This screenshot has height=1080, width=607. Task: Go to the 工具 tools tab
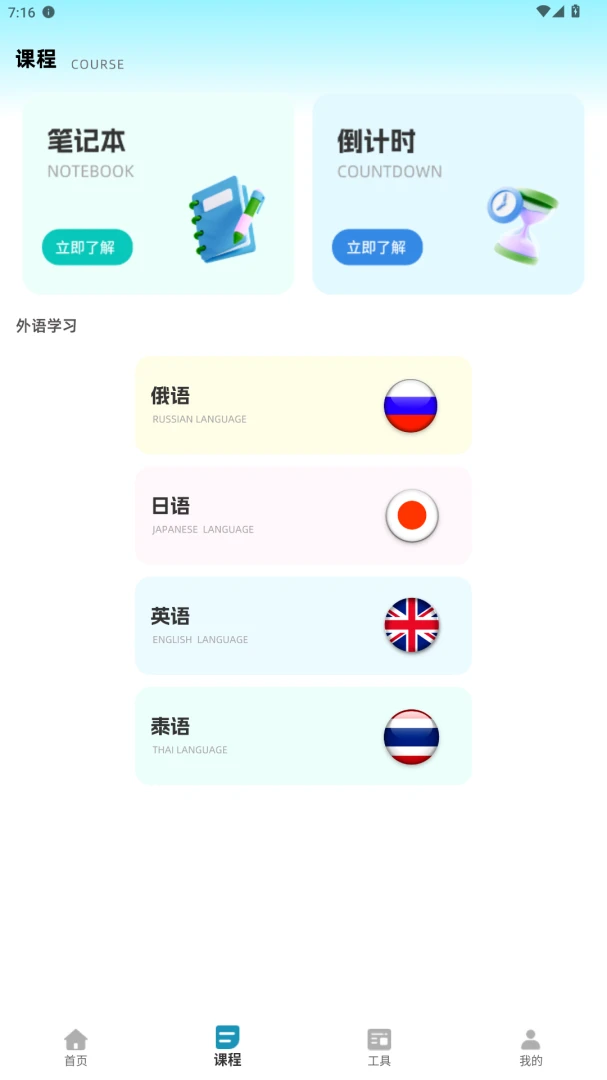379,1048
